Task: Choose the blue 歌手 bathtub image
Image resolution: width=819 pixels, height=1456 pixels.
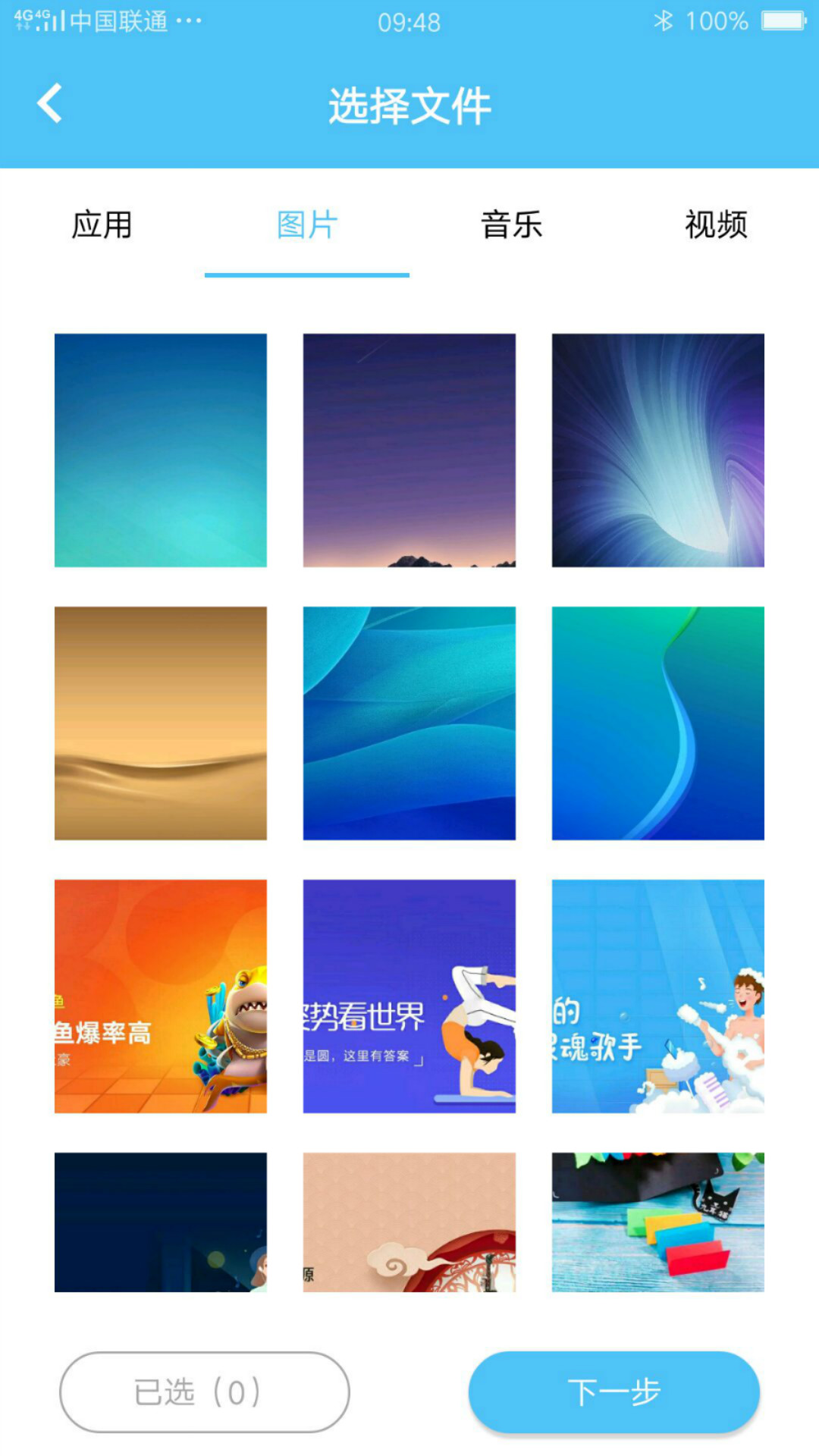Action: click(657, 996)
